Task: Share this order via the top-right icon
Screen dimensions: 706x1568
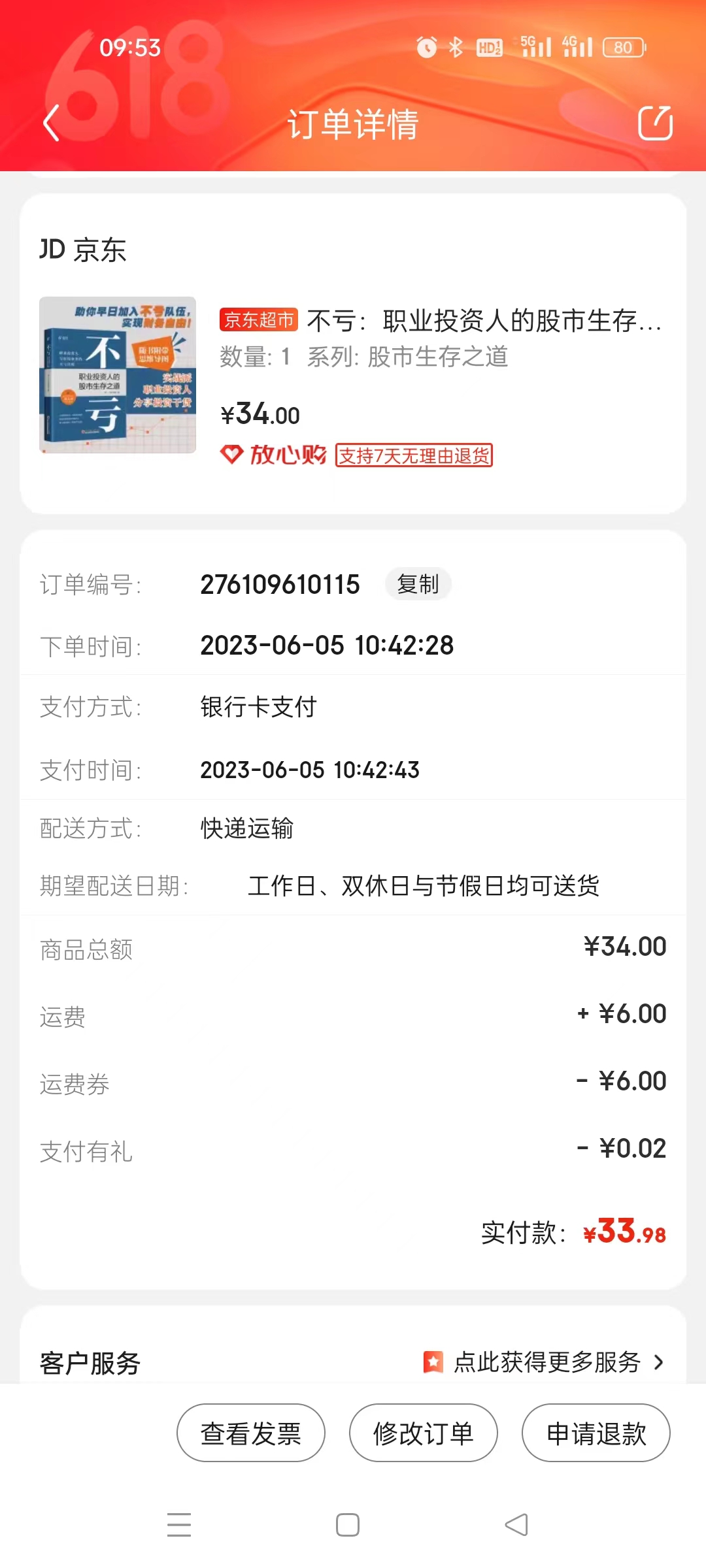Action: [655, 123]
